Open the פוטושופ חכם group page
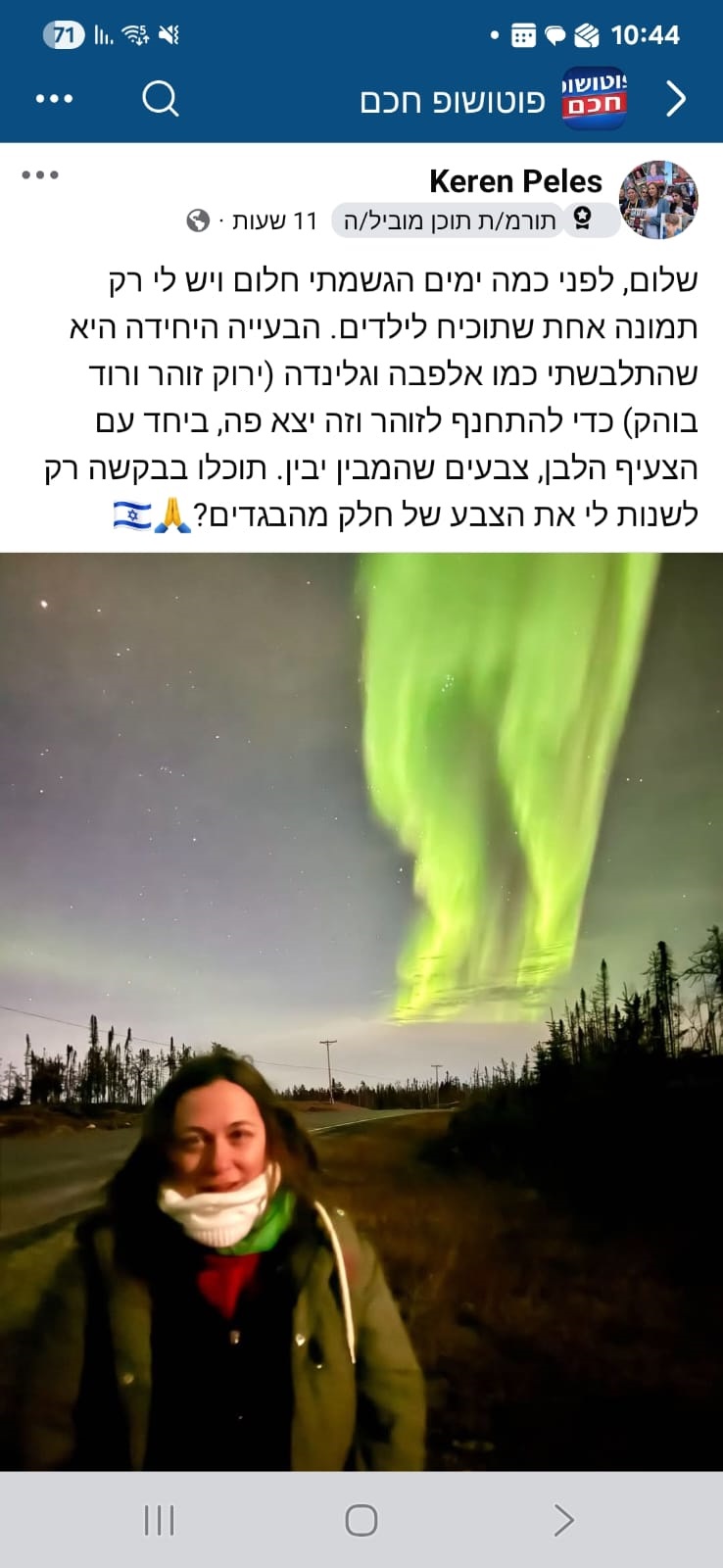 [453, 101]
